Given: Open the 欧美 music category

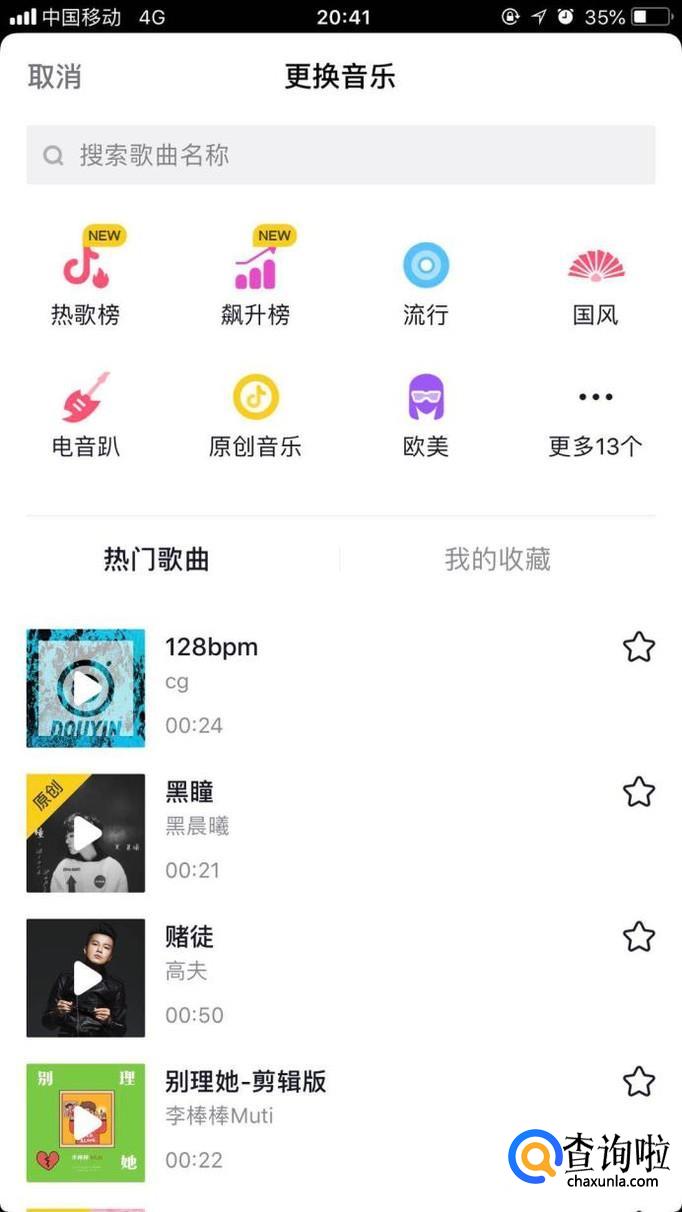Looking at the screenshot, I should (426, 415).
